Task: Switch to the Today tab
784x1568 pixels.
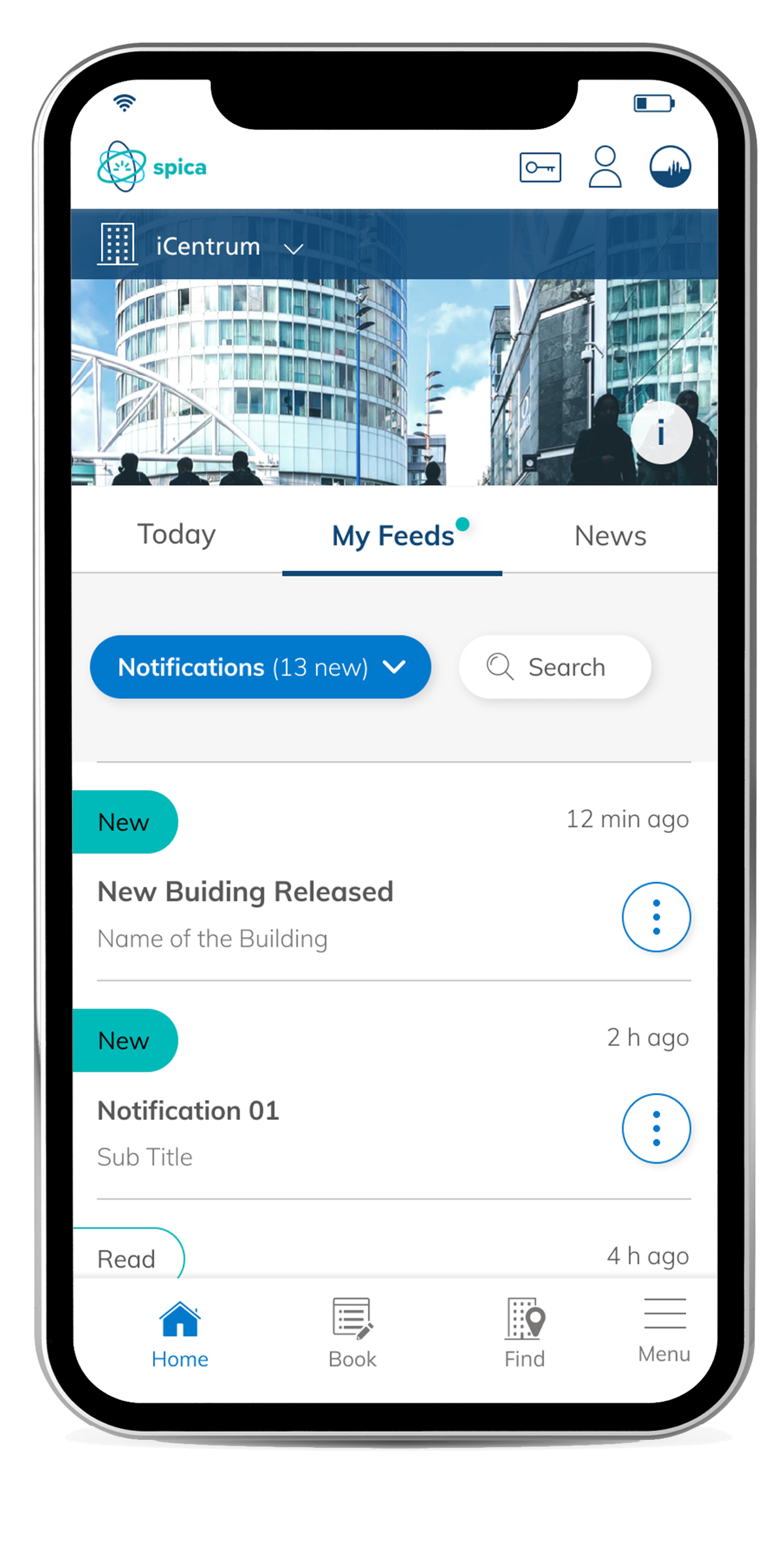Action: [x=176, y=535]
